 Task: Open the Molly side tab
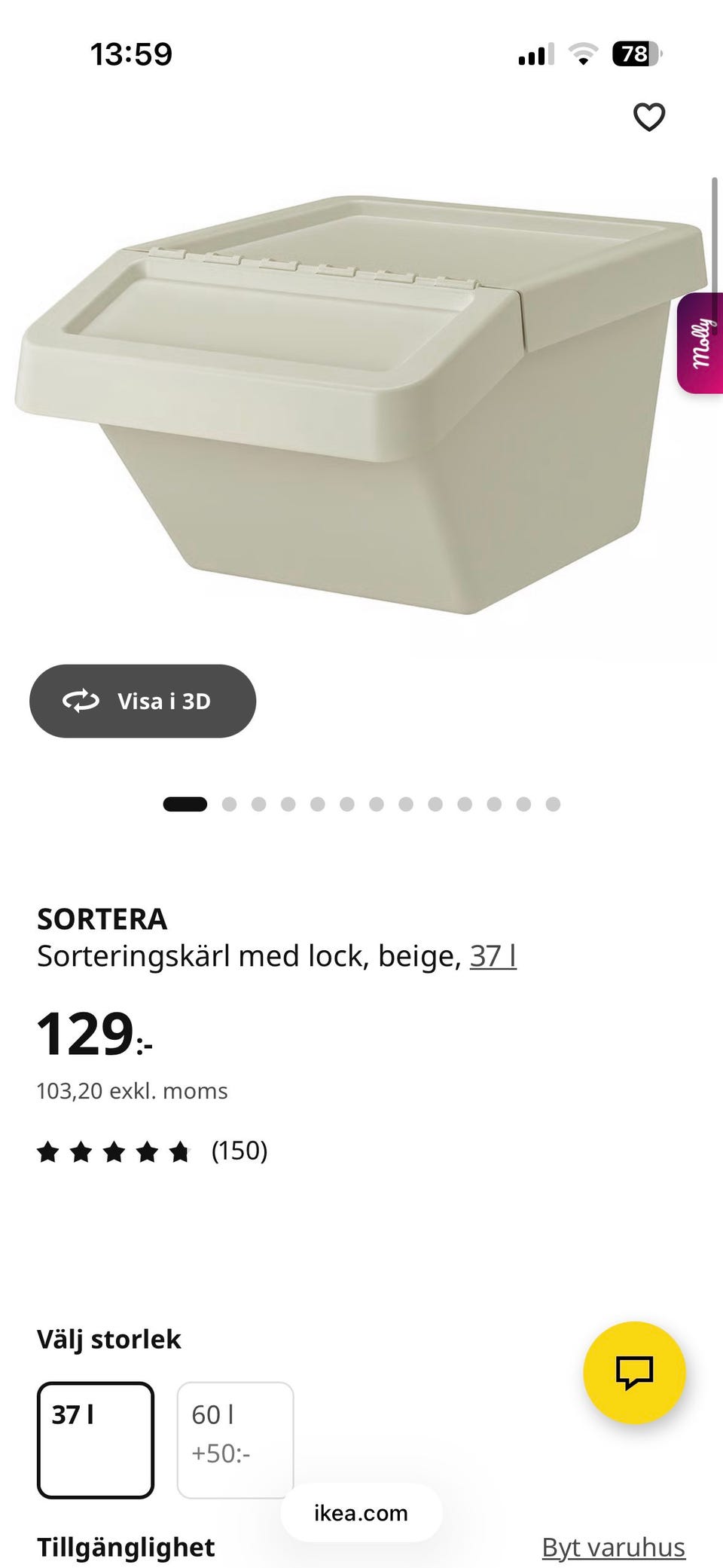pyautogui.click(x=700, y=343)
